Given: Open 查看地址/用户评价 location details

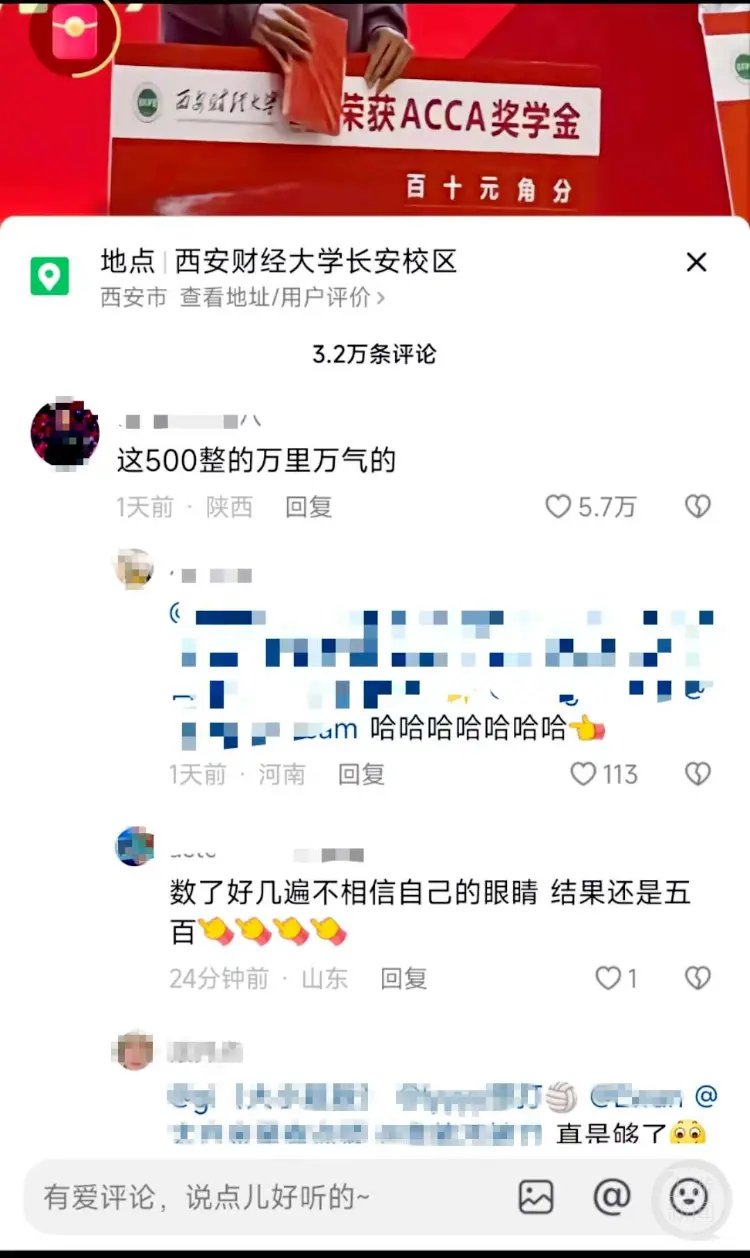Looking at the screenshot, I should (x=282, y=298).
